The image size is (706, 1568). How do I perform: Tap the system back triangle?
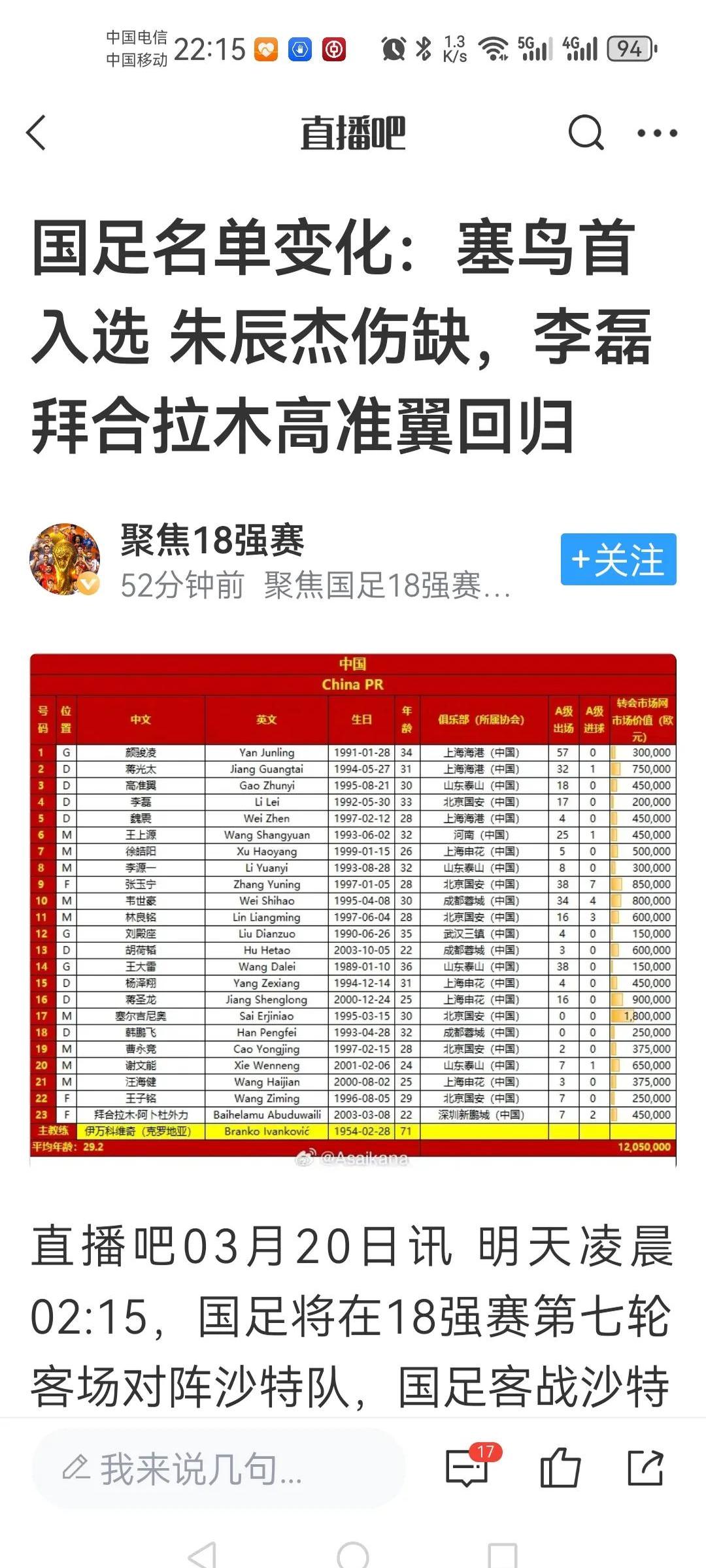pyautogui.click(x=203, y=1555)
